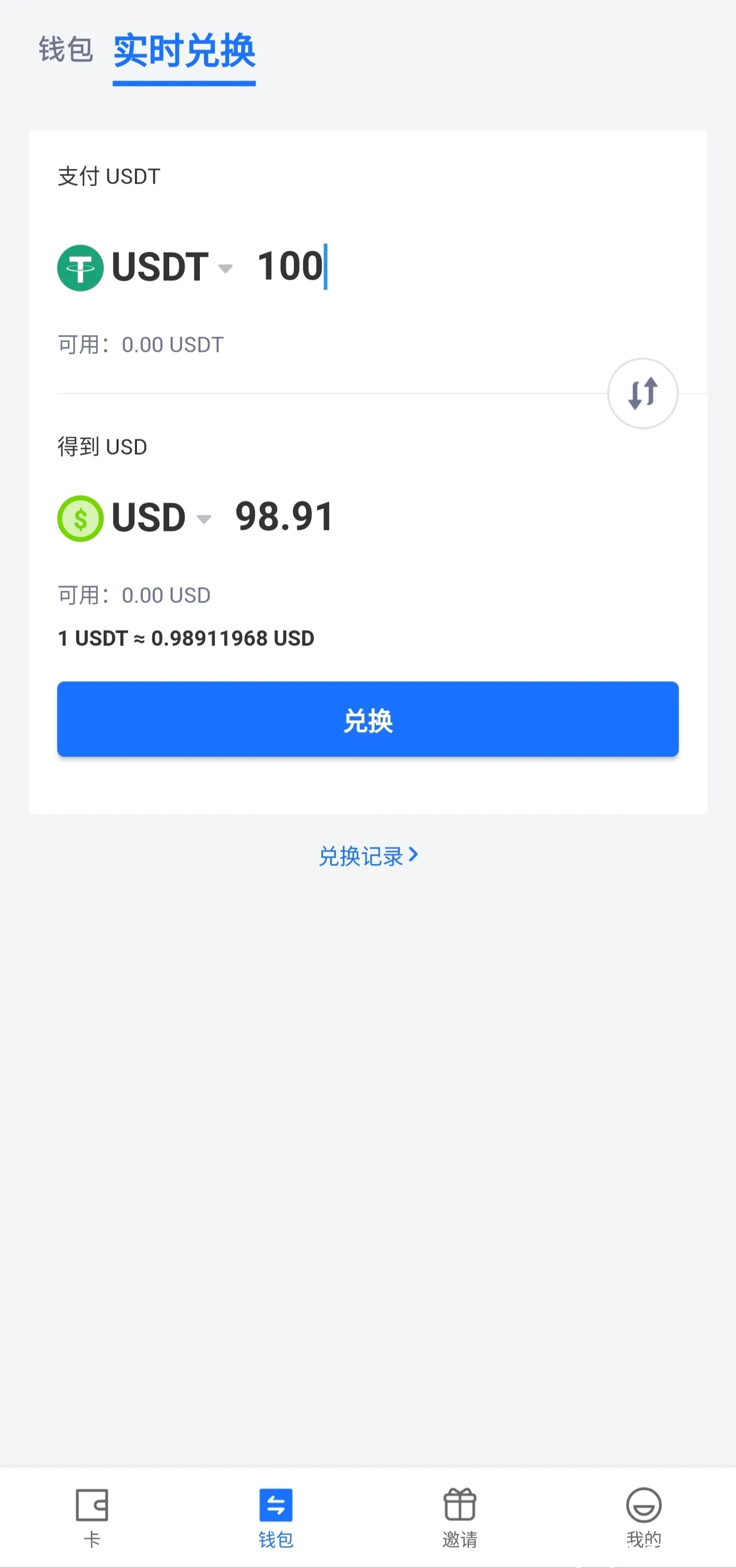Swap the pay and receive currencies
The image size is (736, 1568).
pos(642,393)
